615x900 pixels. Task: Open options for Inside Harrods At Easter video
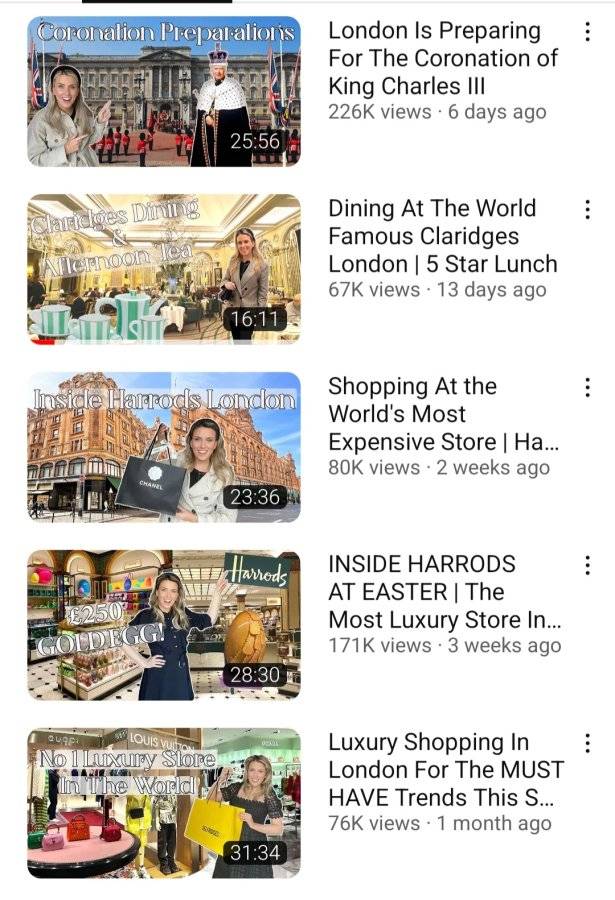pyautogui.click(x=587, y=565)
